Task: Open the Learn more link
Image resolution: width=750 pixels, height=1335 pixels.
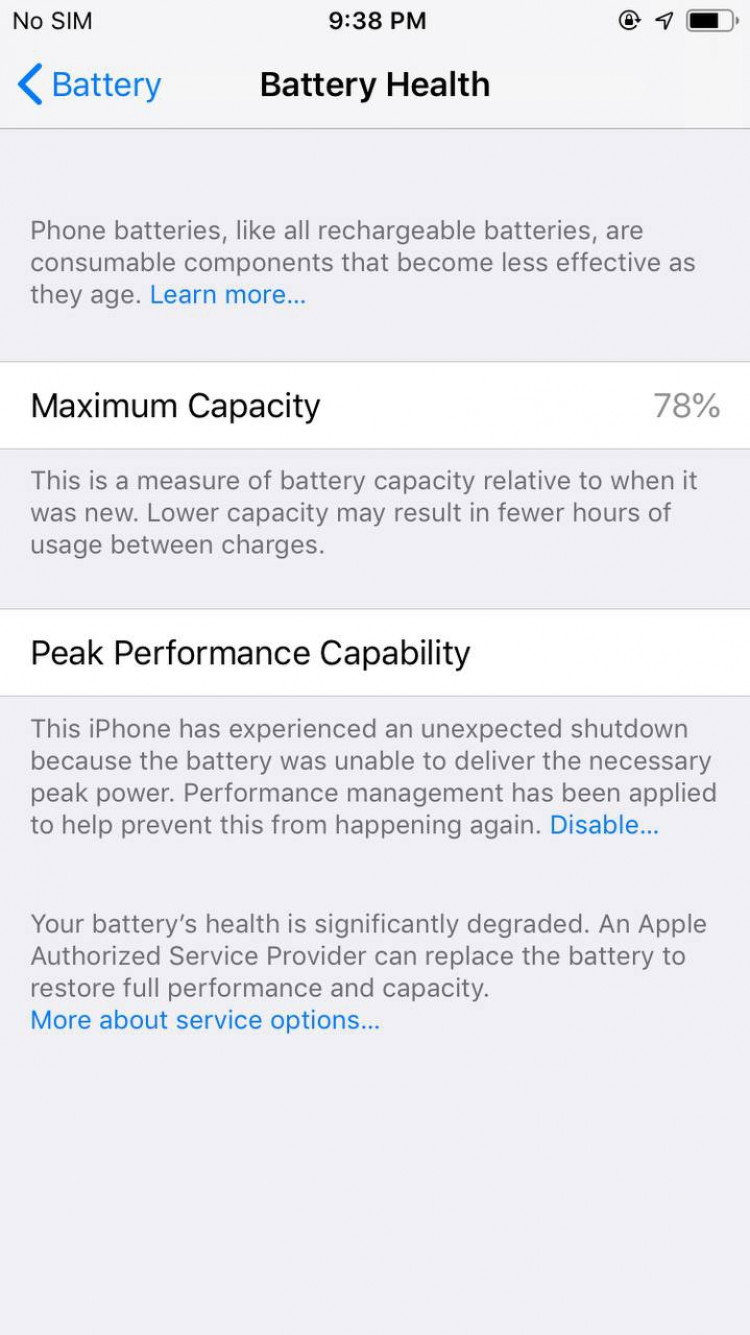Action: [227, 295]
